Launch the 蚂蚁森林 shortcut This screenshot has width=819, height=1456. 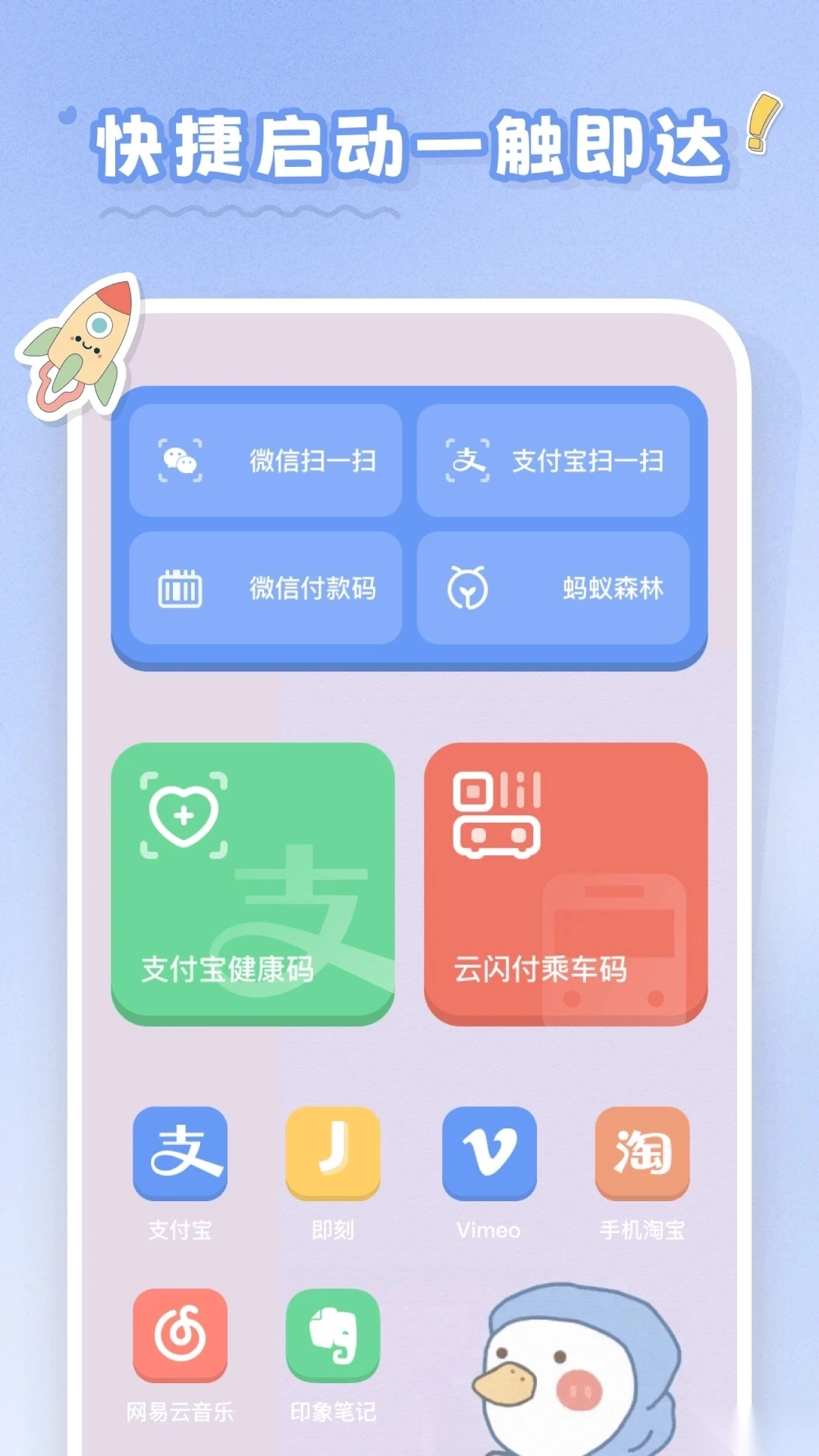(555, 588)
